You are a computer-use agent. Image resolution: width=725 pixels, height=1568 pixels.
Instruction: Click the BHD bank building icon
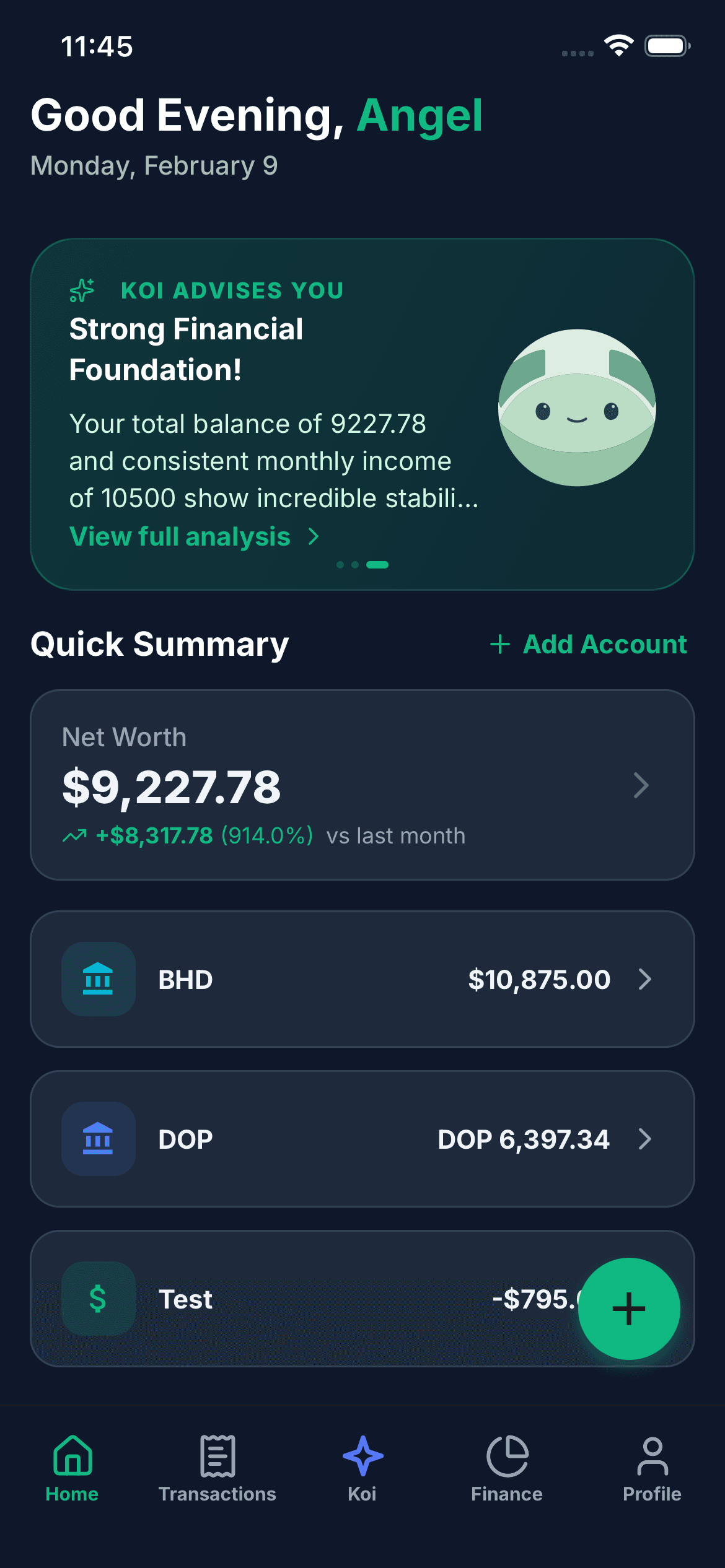[x=98, y=979]
